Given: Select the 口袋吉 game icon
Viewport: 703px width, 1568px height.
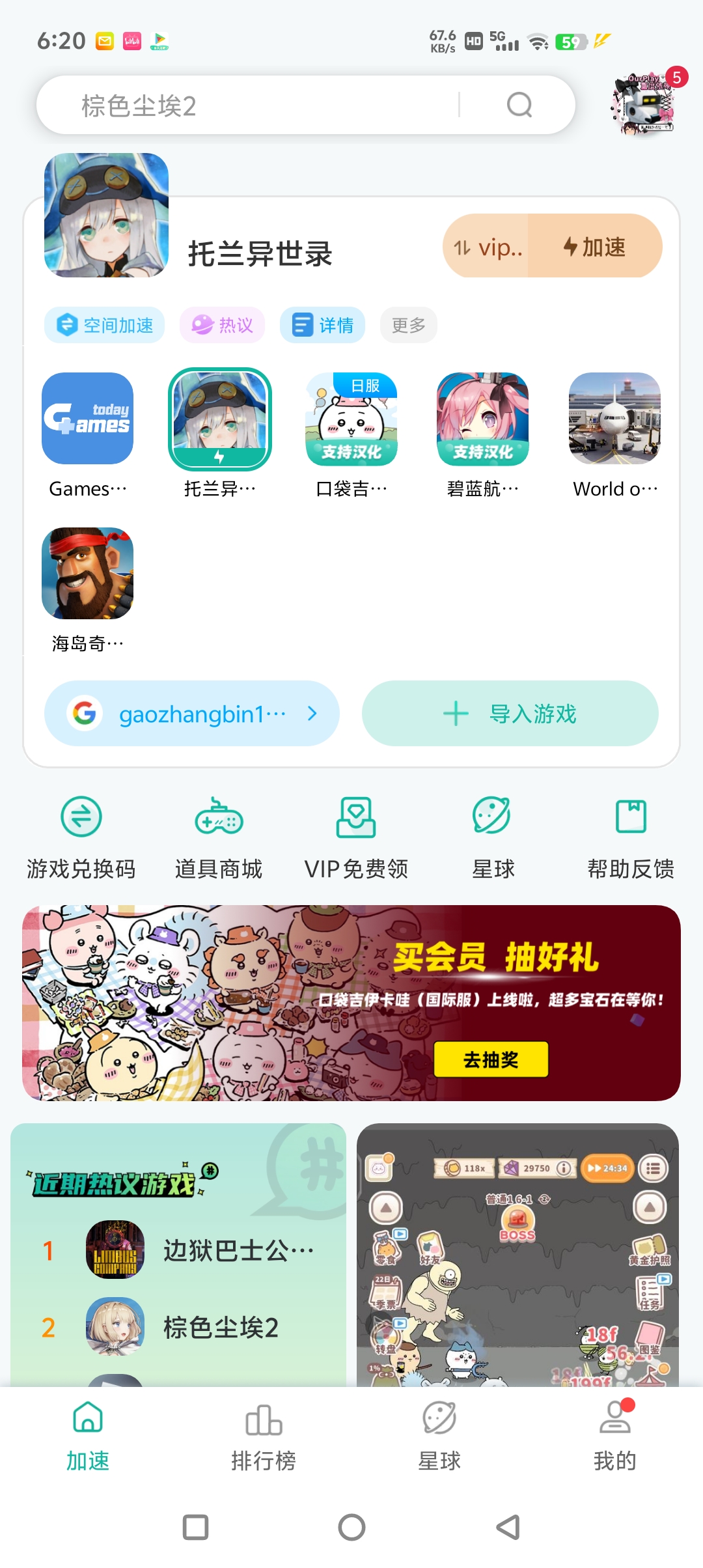Looking at the screenshot, I should tap(351, 419).
